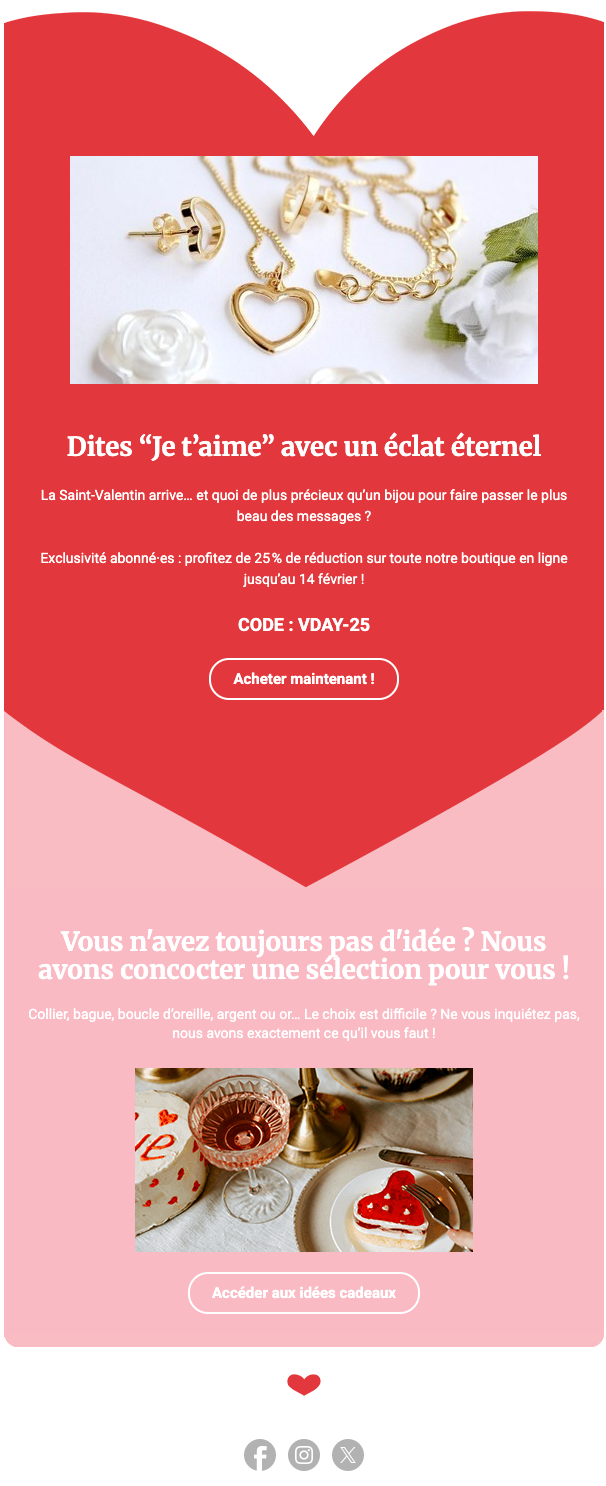Open Accéder aux idées cadeaux
606x1486 pixels.
coord(303,1293)
